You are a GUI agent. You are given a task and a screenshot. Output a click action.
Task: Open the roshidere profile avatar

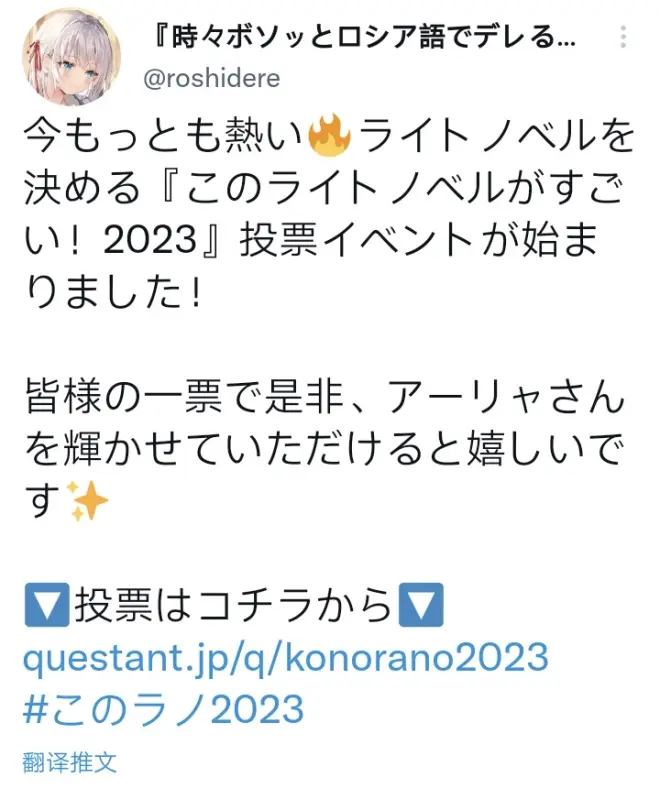coord(71,58)
